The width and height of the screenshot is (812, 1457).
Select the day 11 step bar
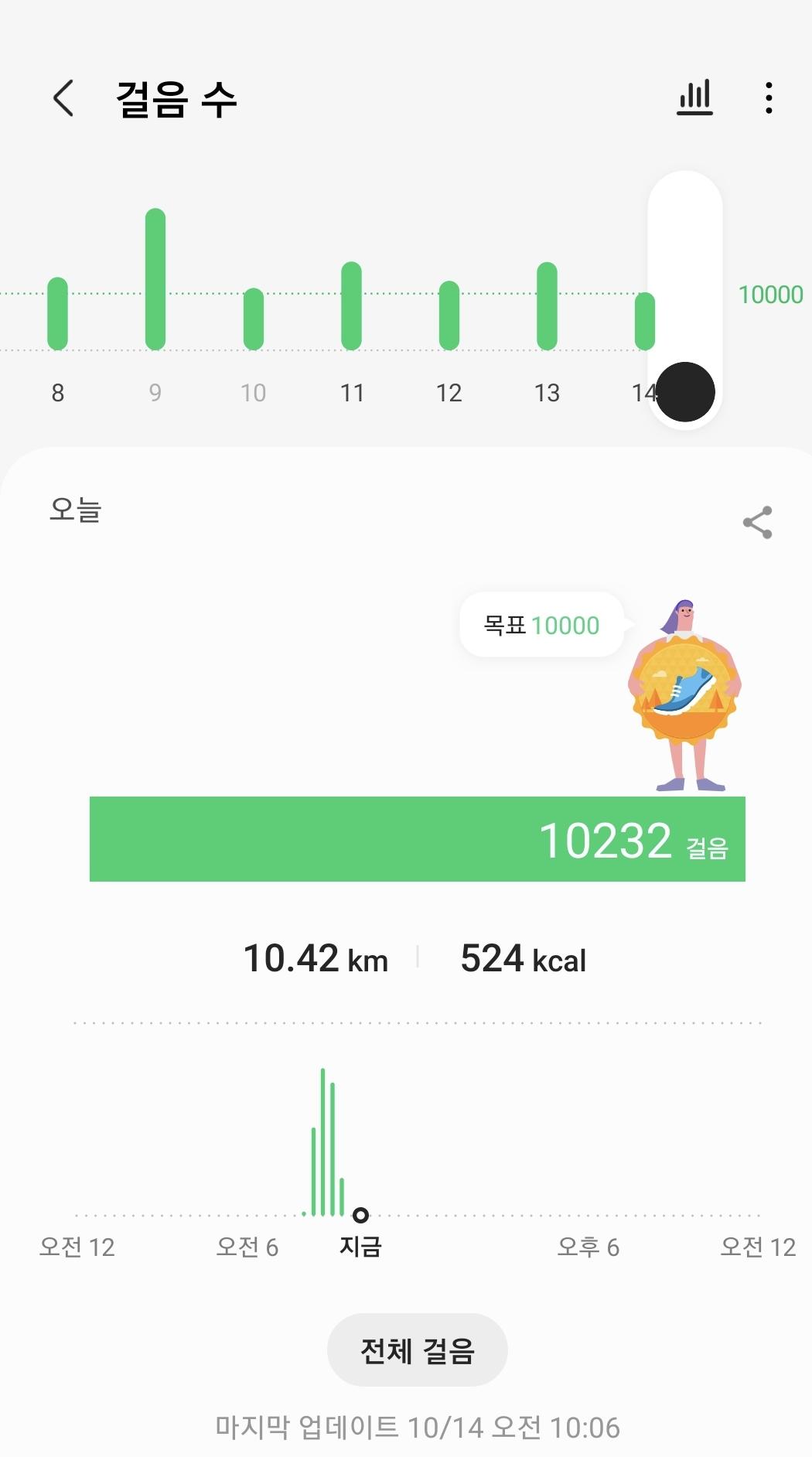tap(352, 305)
